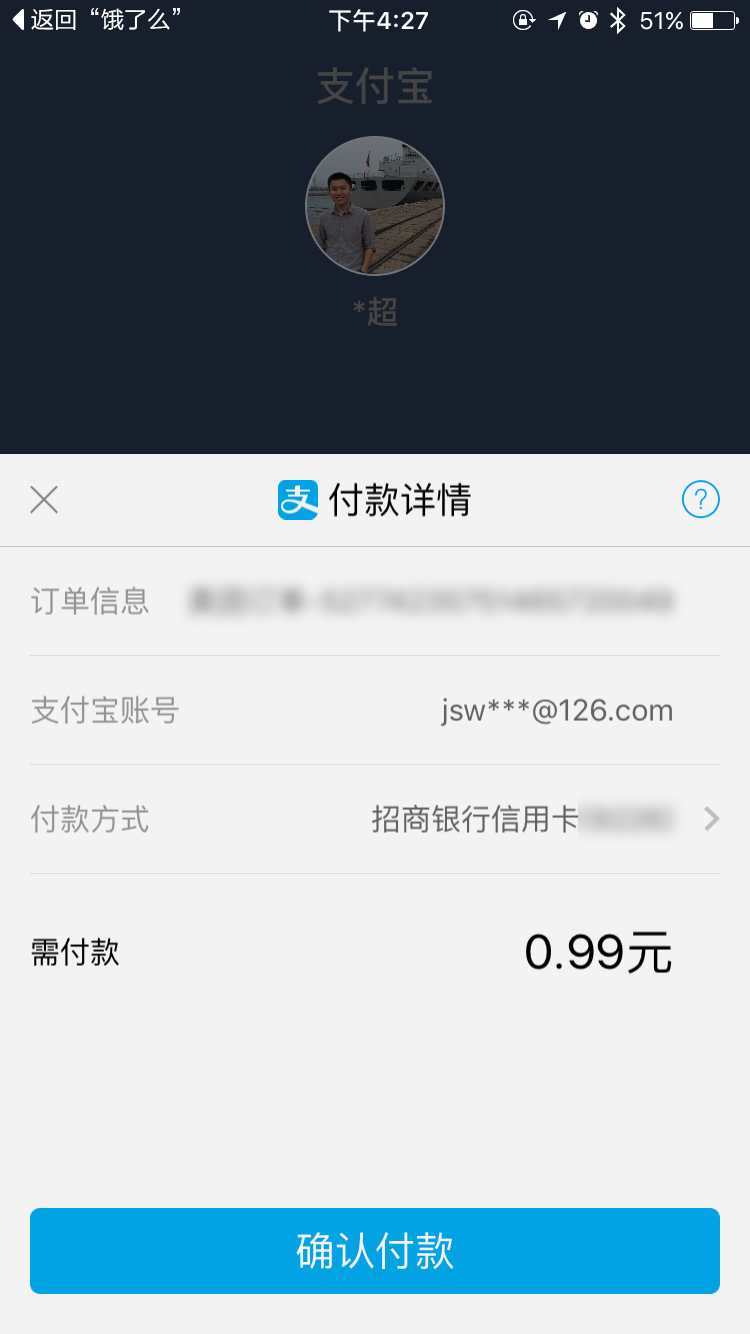Open the help question mark icon
Screen dimensions: 750x1334
click(700, 499)
